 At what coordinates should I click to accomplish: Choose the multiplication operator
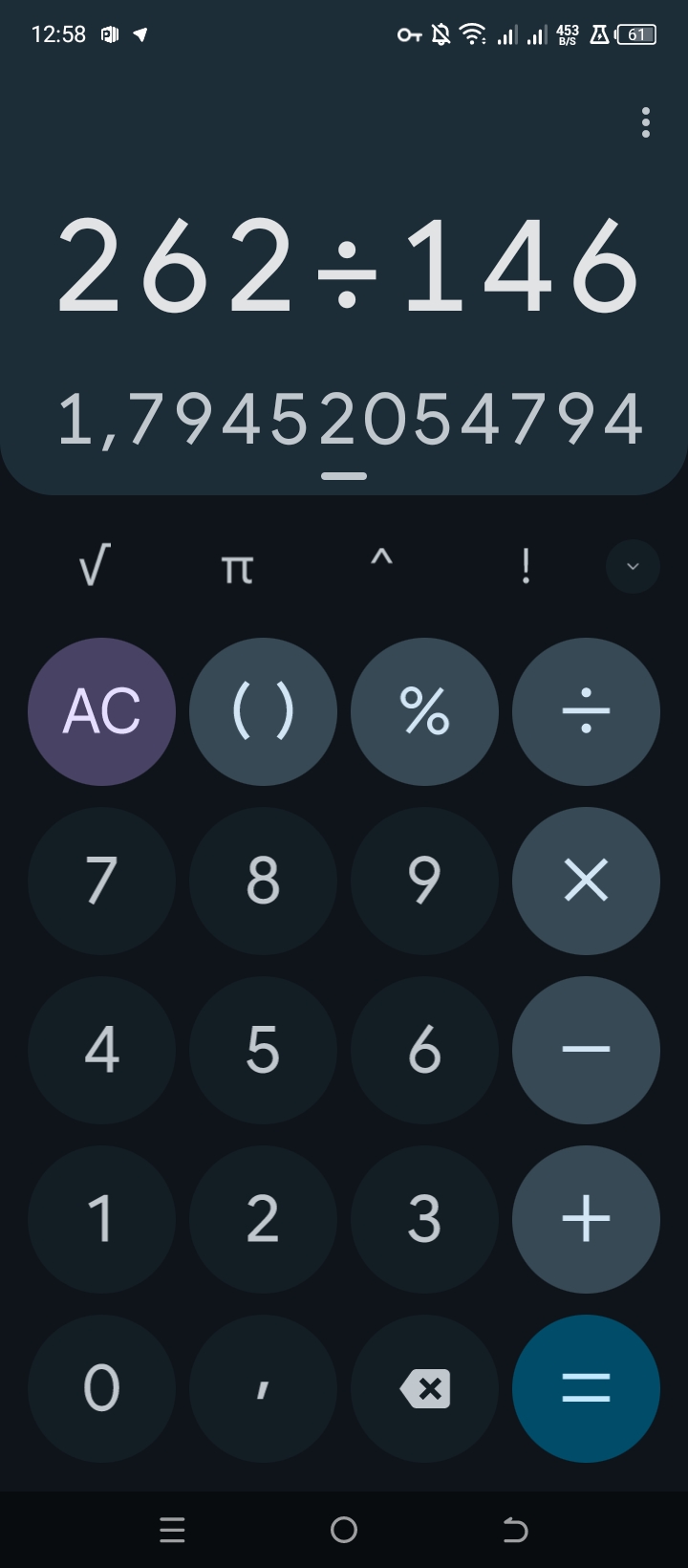(586, 881)
